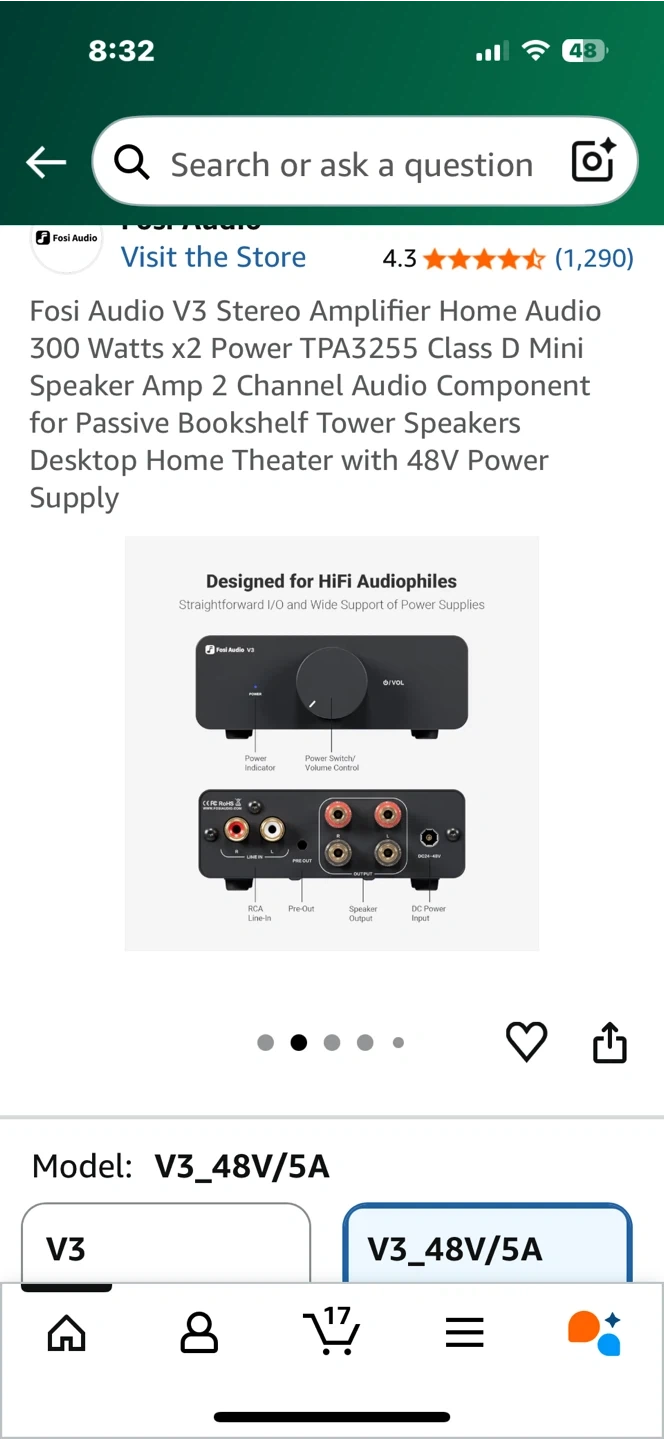Go back using the back arrow

(x=46, y=162)
